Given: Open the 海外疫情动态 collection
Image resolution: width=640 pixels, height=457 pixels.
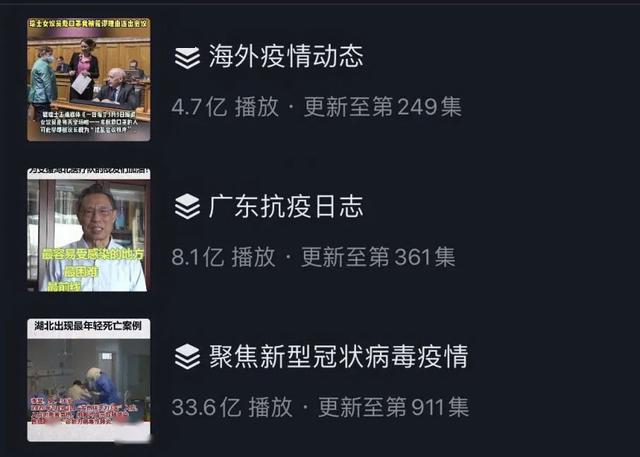Looking at the screenshot, I should [x=285, y=57].
